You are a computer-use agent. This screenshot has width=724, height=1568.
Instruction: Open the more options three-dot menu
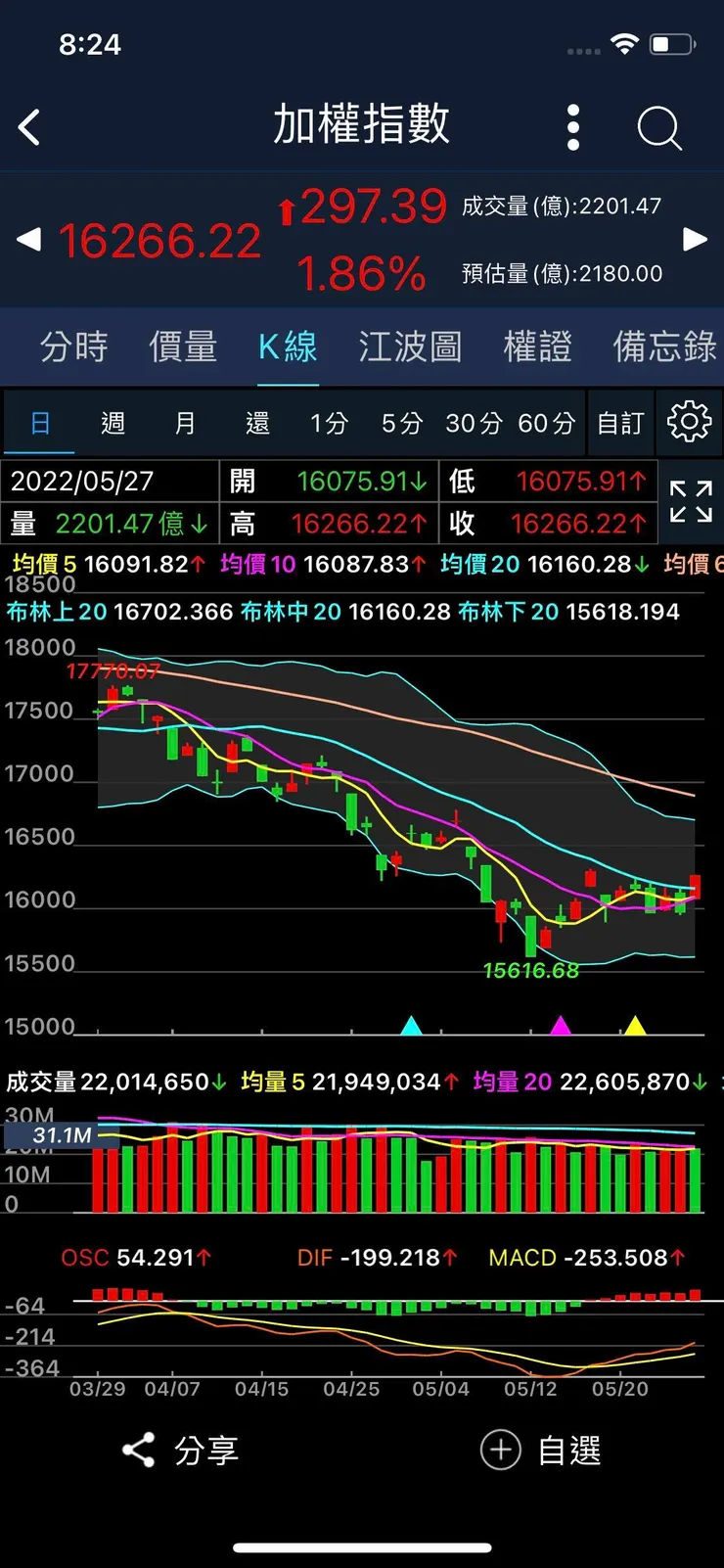(x=572, y=126)
